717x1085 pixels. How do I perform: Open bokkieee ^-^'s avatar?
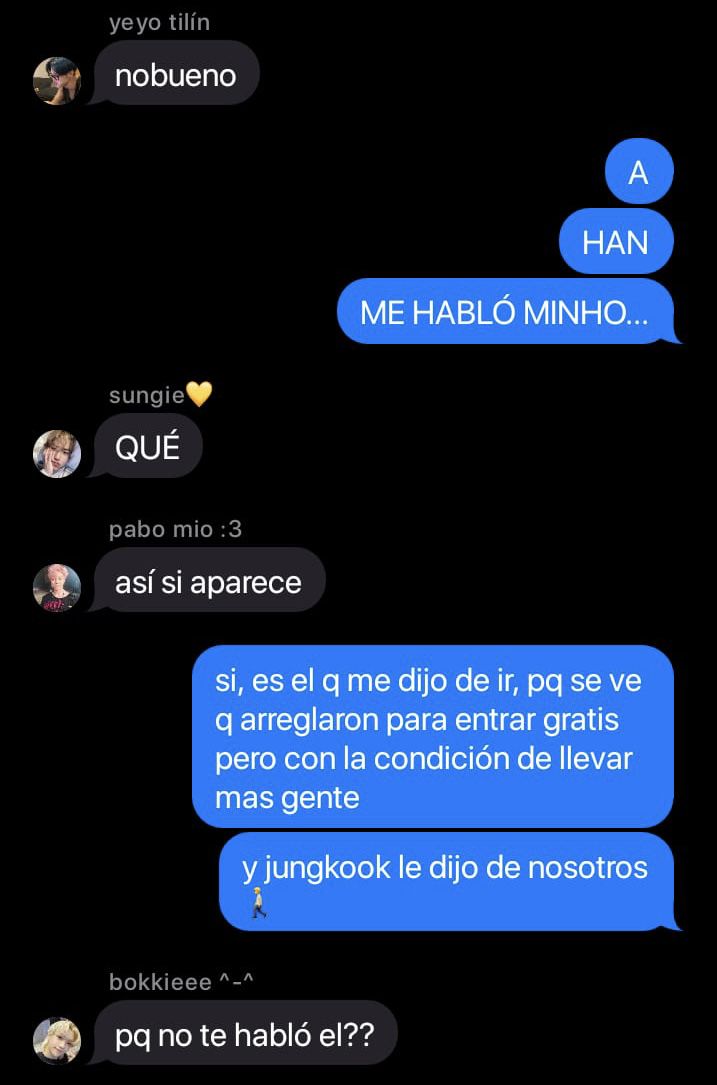(57, 1040)
